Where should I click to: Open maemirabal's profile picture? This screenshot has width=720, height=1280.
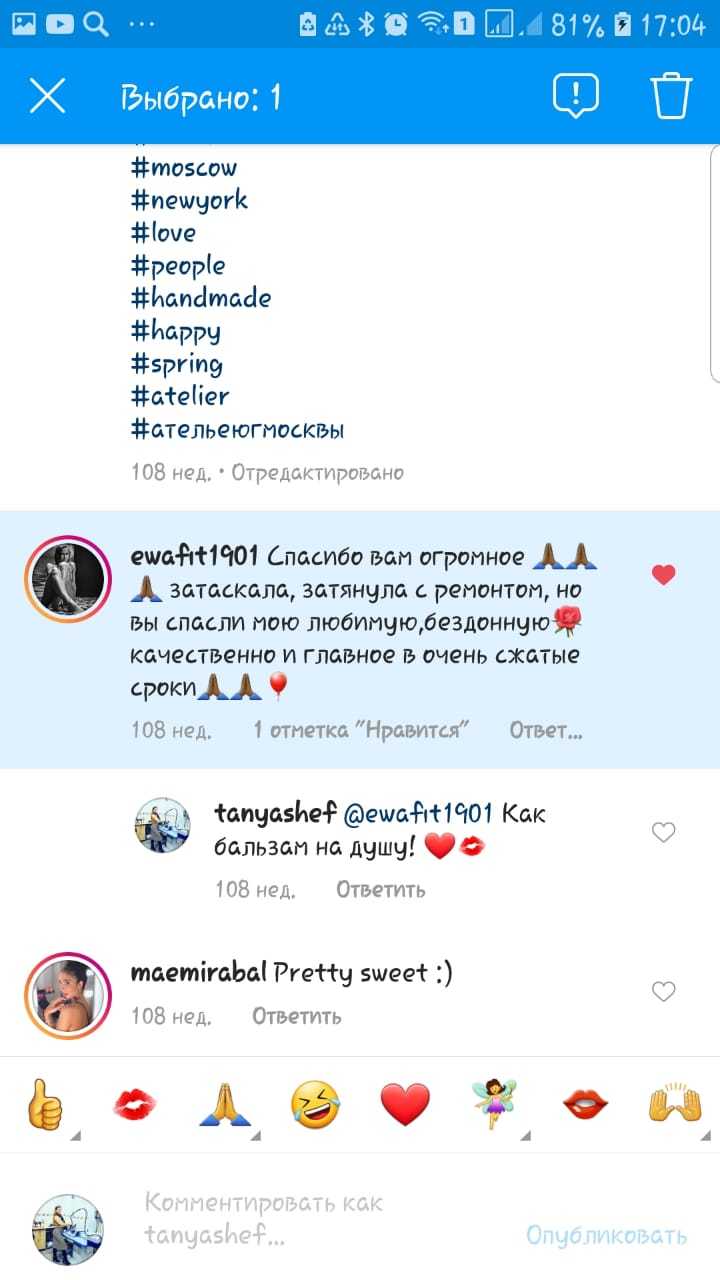[x=67, y=995]
